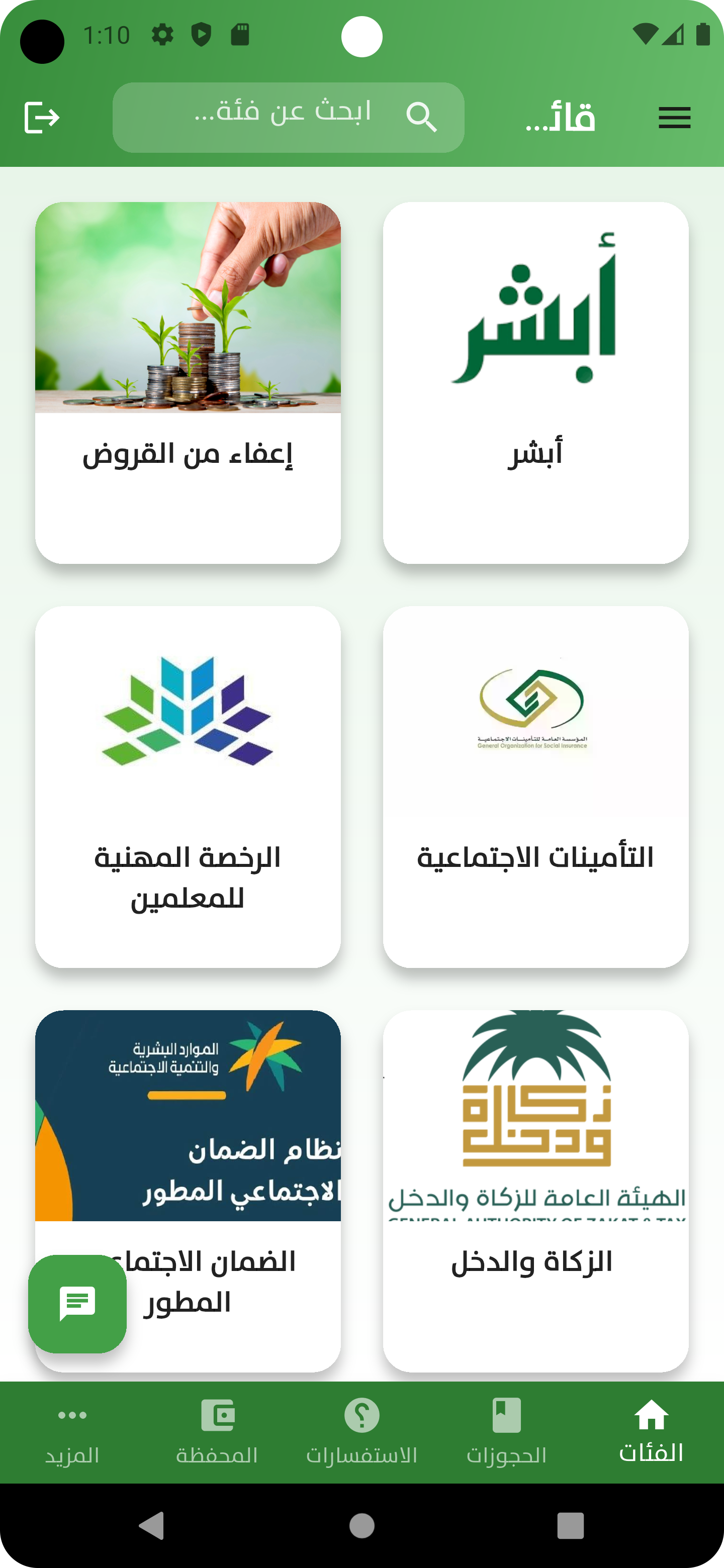This screenshot has height=1568, width=724.
Task: Switch to the الفئات tab
Action: tap(651, 1432)
